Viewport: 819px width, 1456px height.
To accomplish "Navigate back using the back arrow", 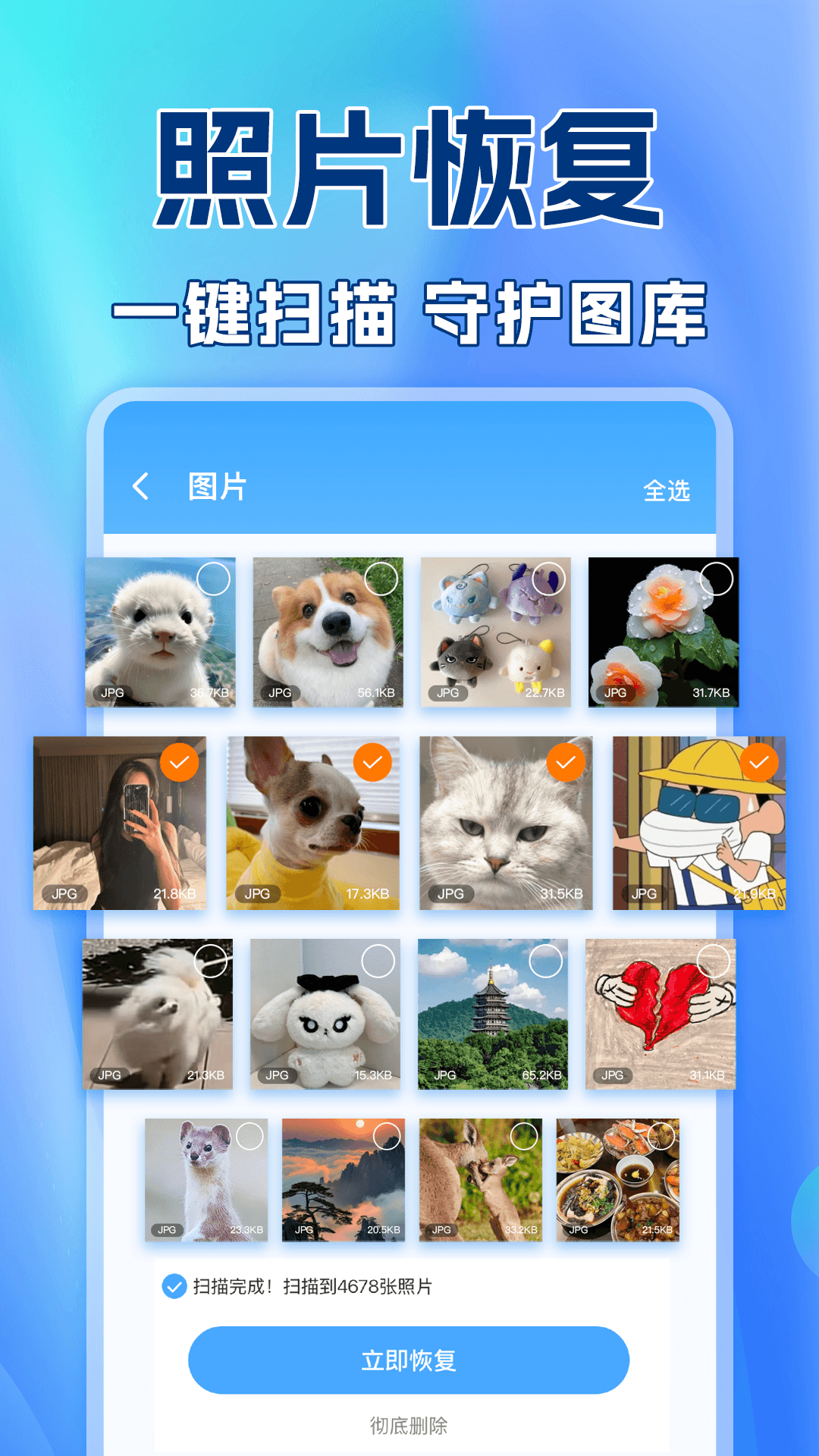I will pyautogui.click(x=141, y=489).
